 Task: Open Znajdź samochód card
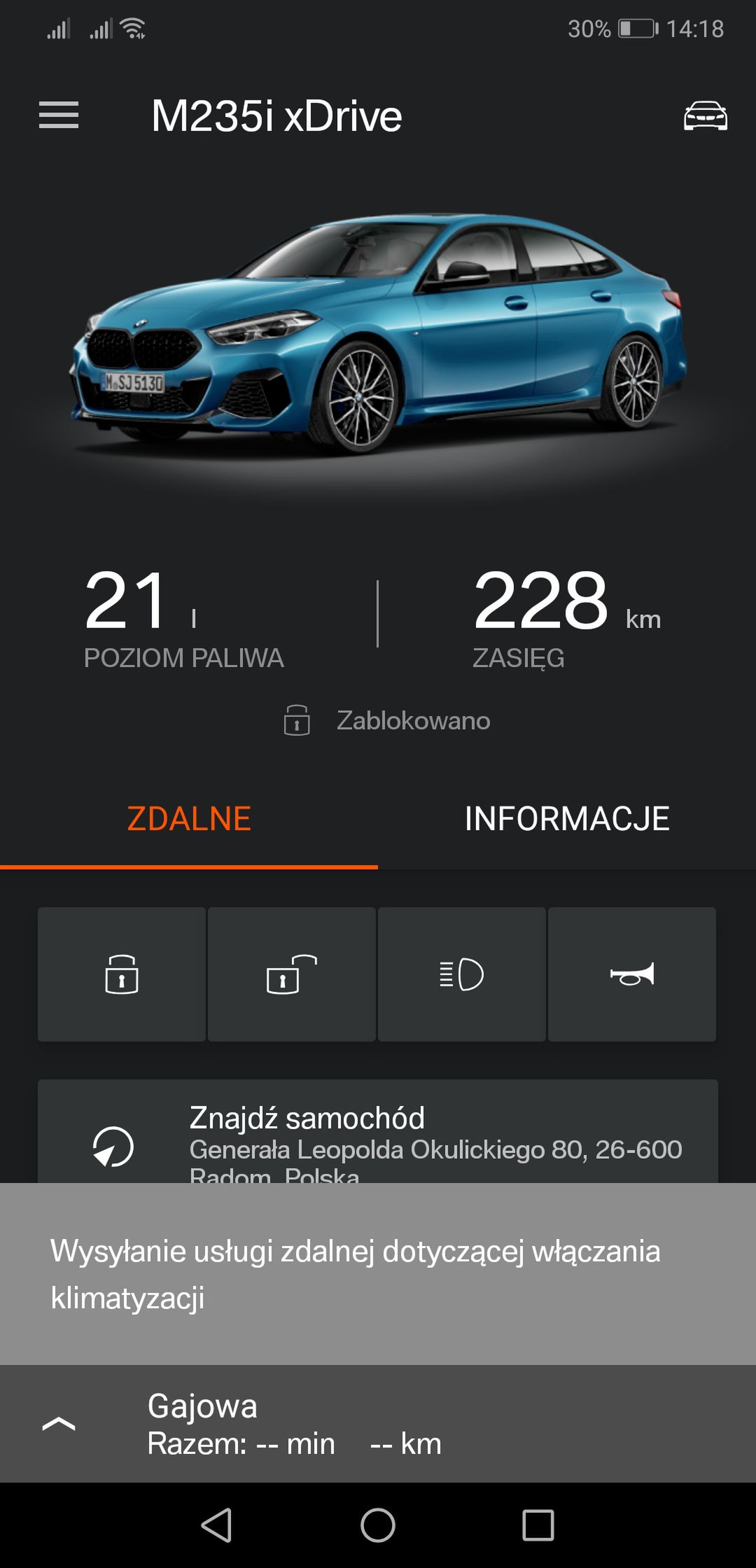(378, 1131)
